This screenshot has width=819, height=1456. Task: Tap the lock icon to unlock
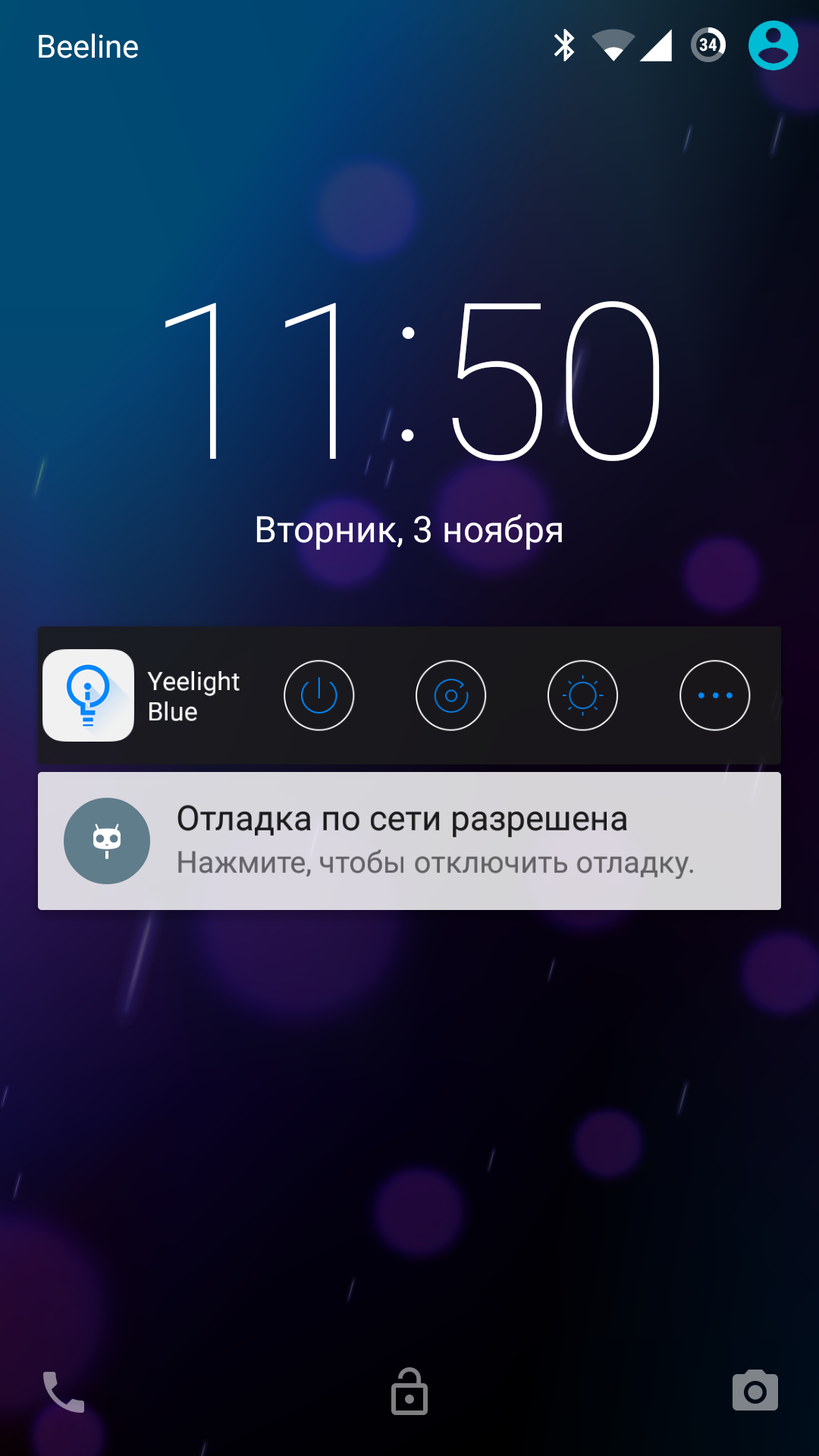click(409, 1392)
